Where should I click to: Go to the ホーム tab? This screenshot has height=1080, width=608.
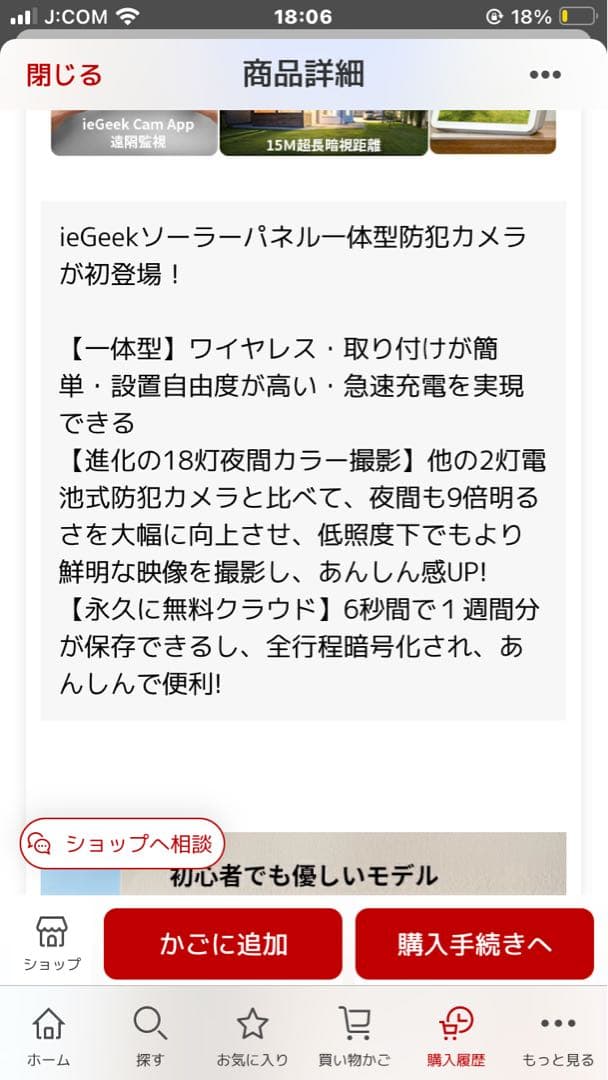48,1035
